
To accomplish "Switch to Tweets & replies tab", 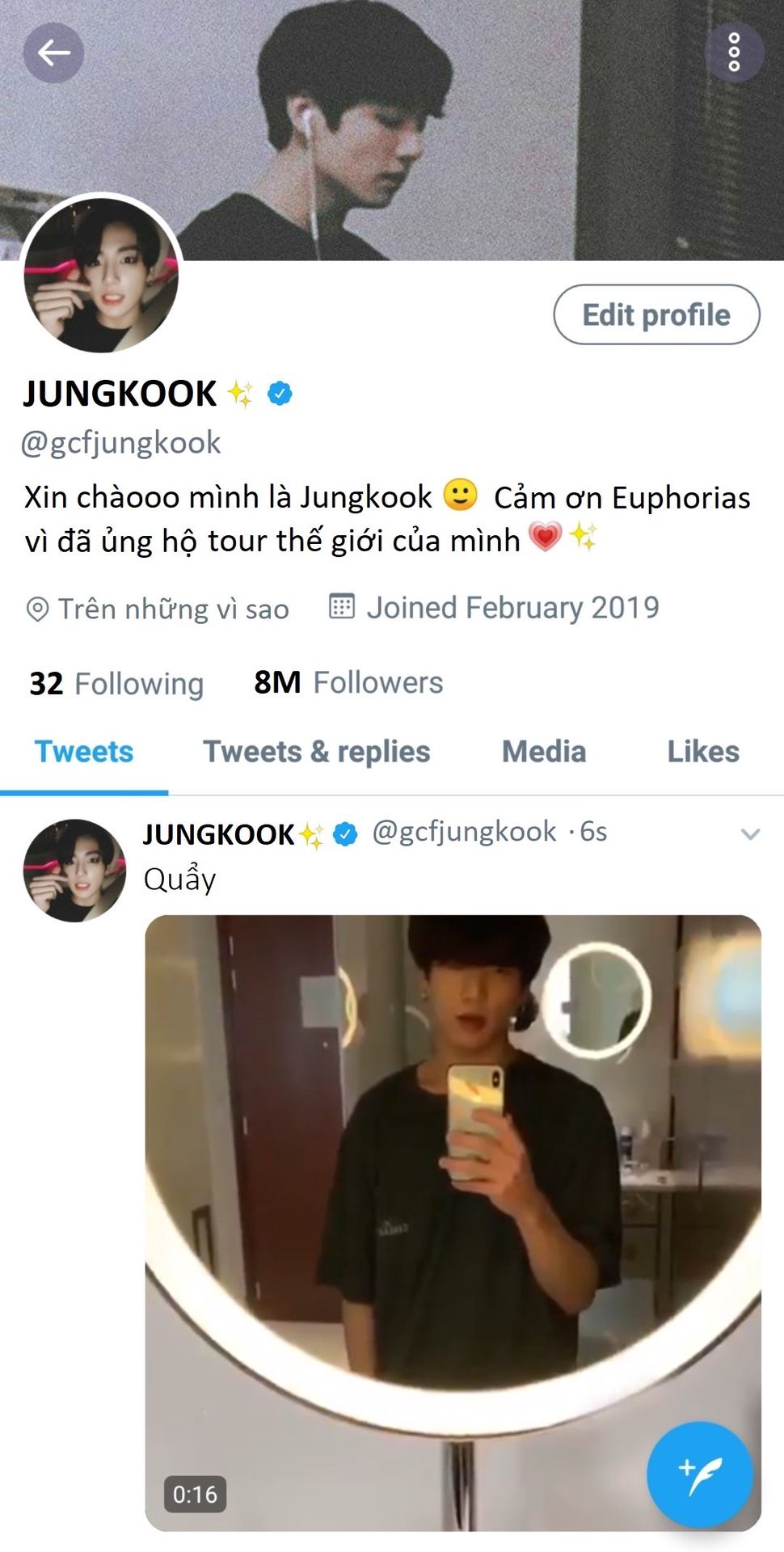I will [316, 752].
